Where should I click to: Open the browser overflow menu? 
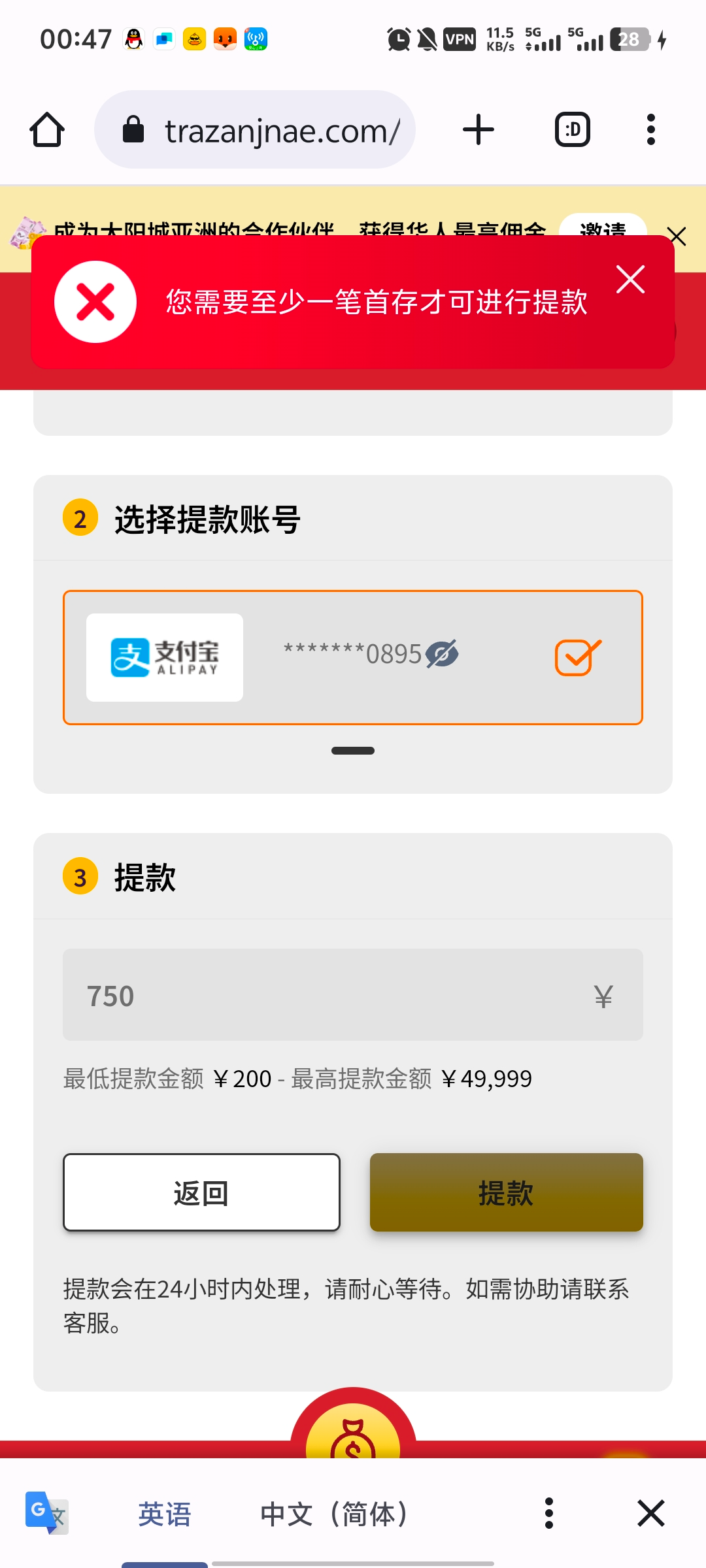650,130
